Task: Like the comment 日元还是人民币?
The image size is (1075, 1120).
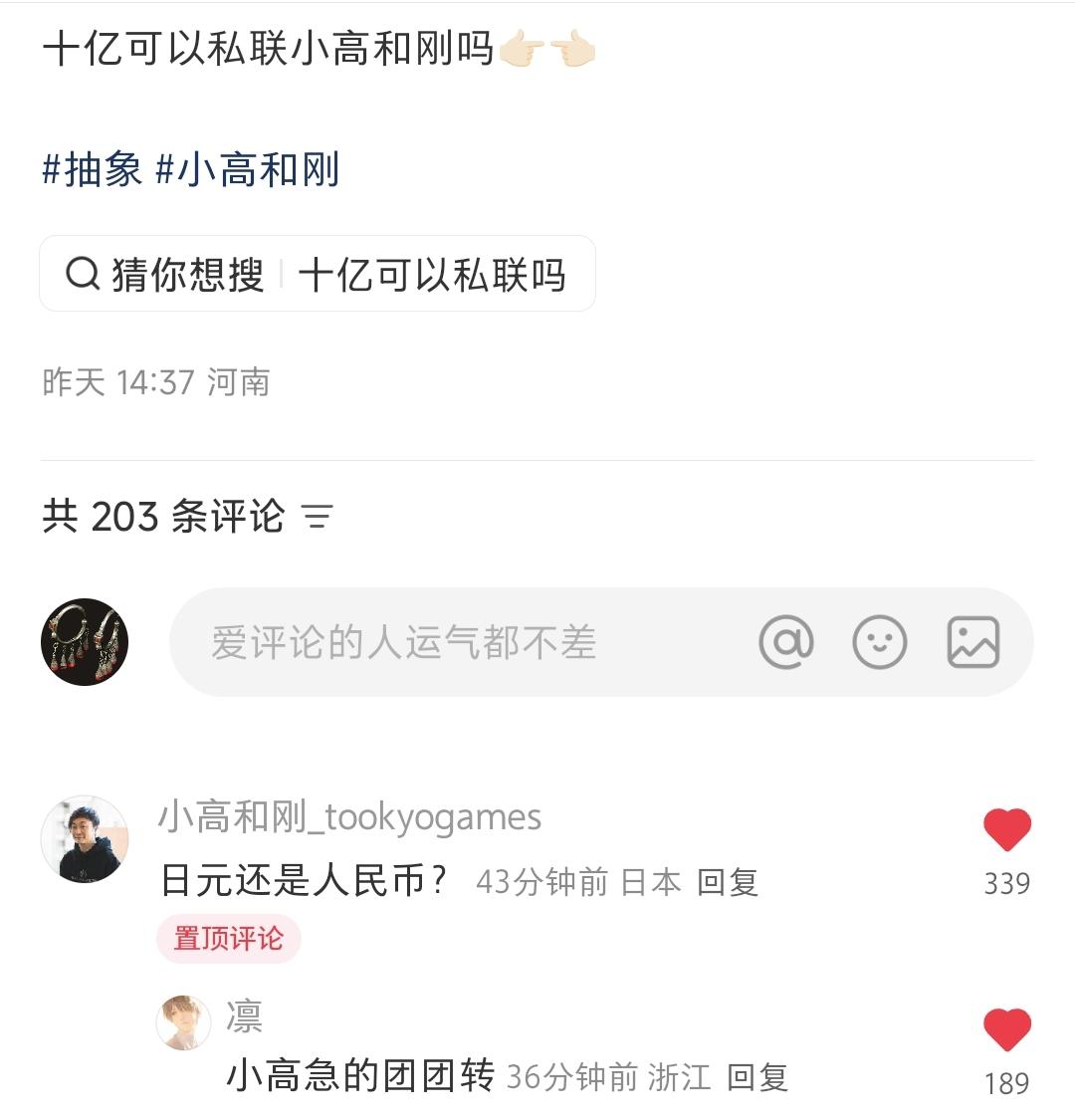Action: tap(1006, 831)
